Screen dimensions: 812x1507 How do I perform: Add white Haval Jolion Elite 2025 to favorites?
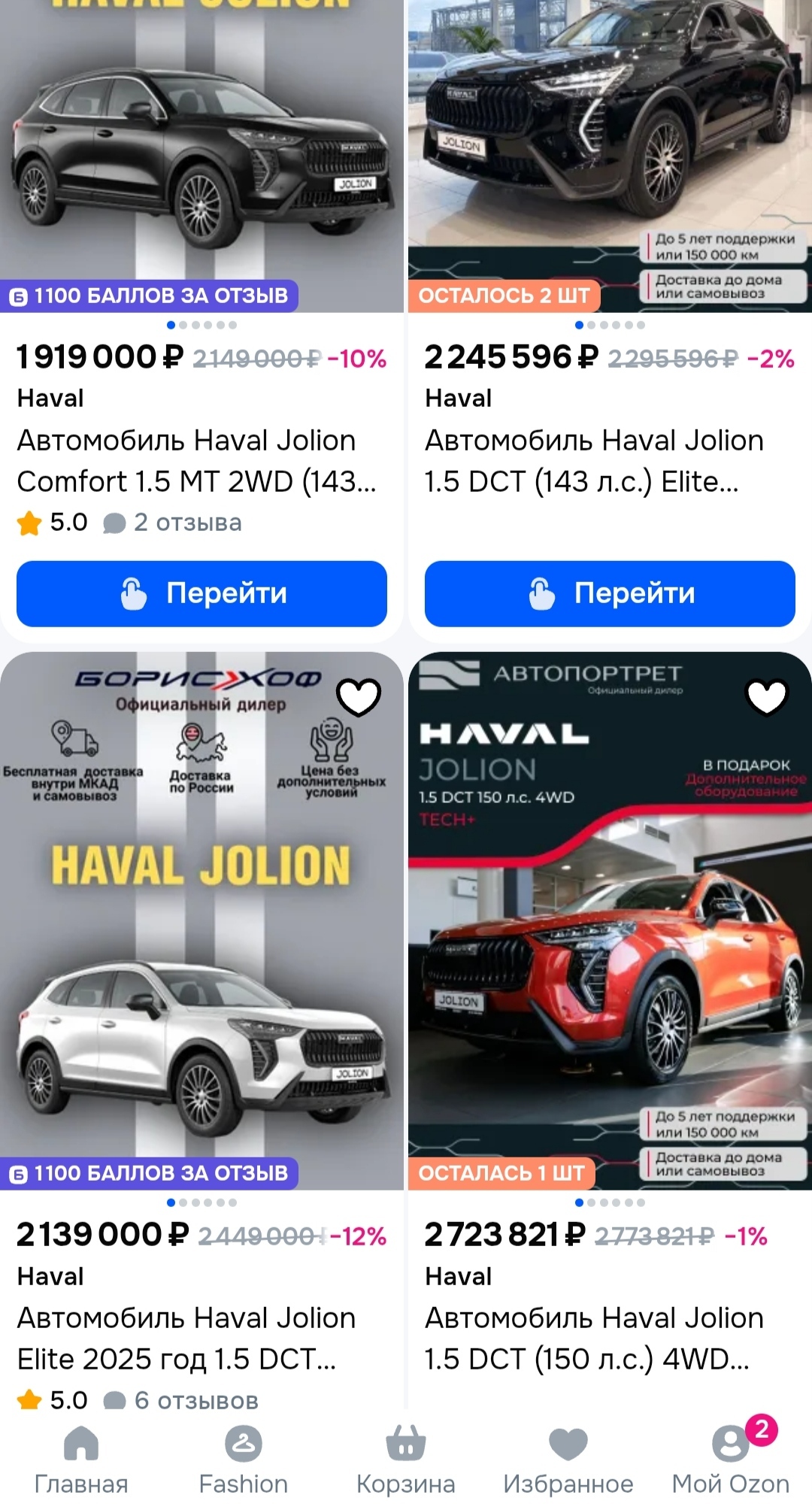tap(359, 696)
